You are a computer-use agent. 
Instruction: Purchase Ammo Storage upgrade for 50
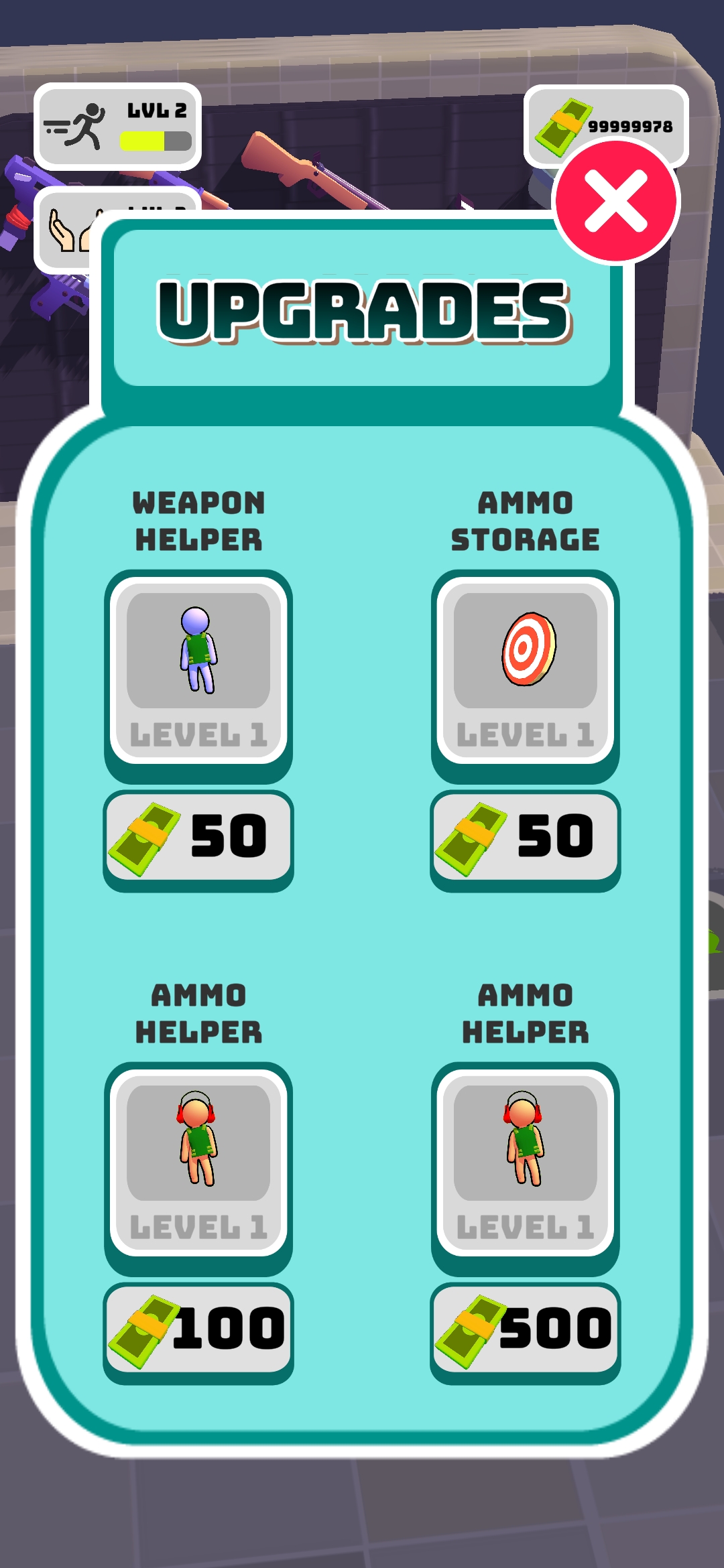[x=525, y=836]
